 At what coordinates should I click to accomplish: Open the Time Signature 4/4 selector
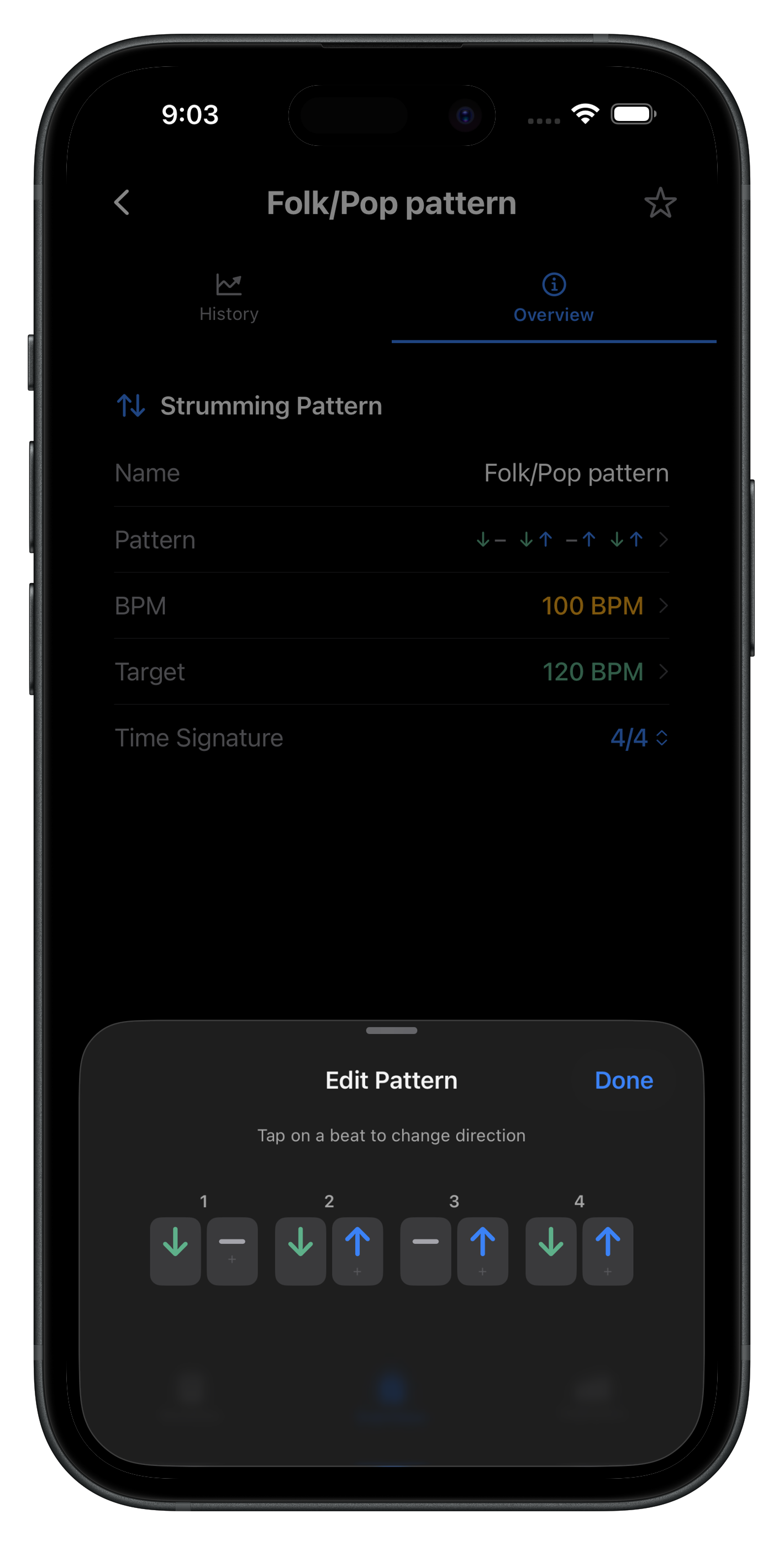(x=639, y=738)
